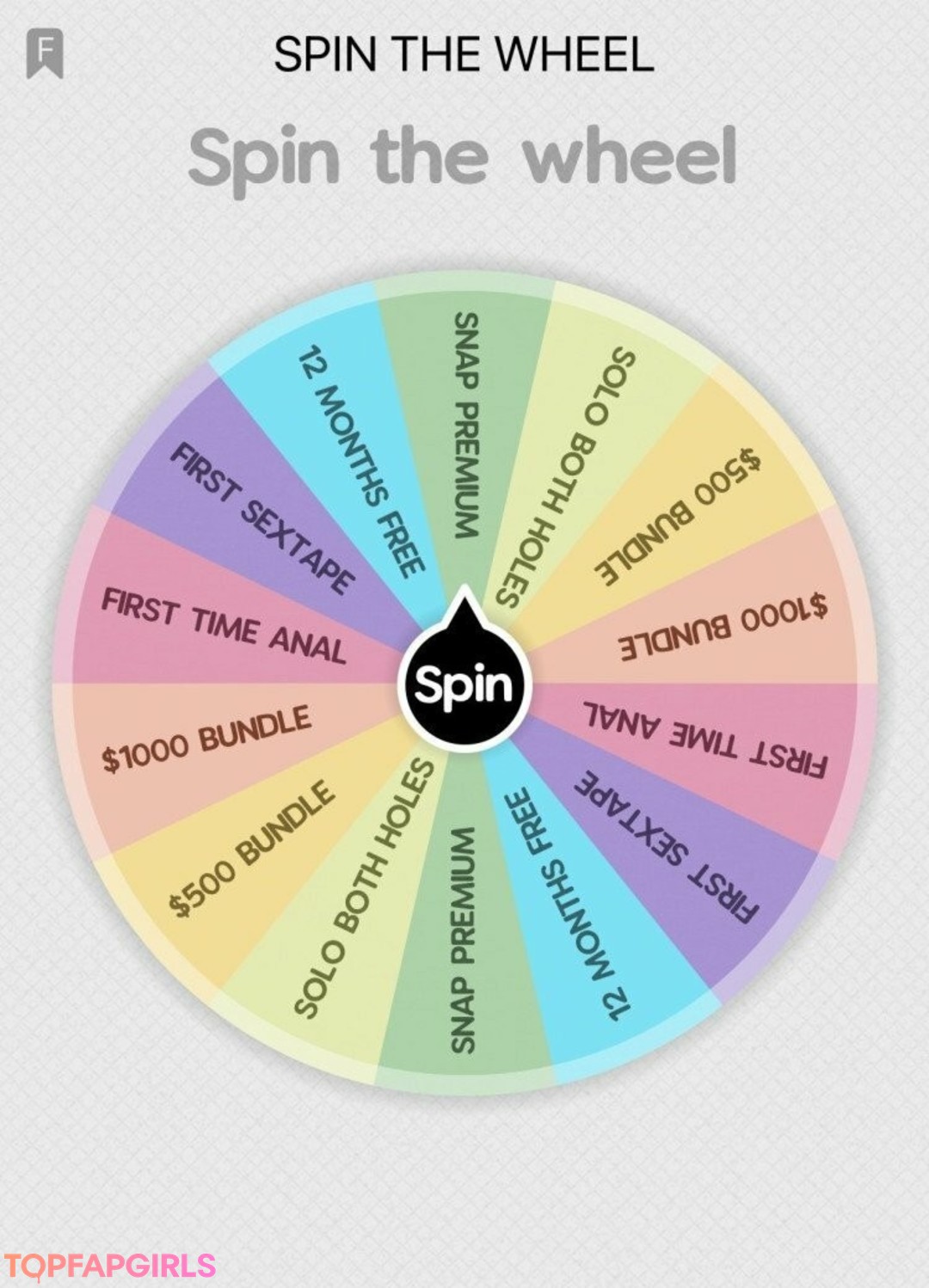Open the bookmark icon in the header
Screen dimensions: 929x1288
[x=44, y=53]
